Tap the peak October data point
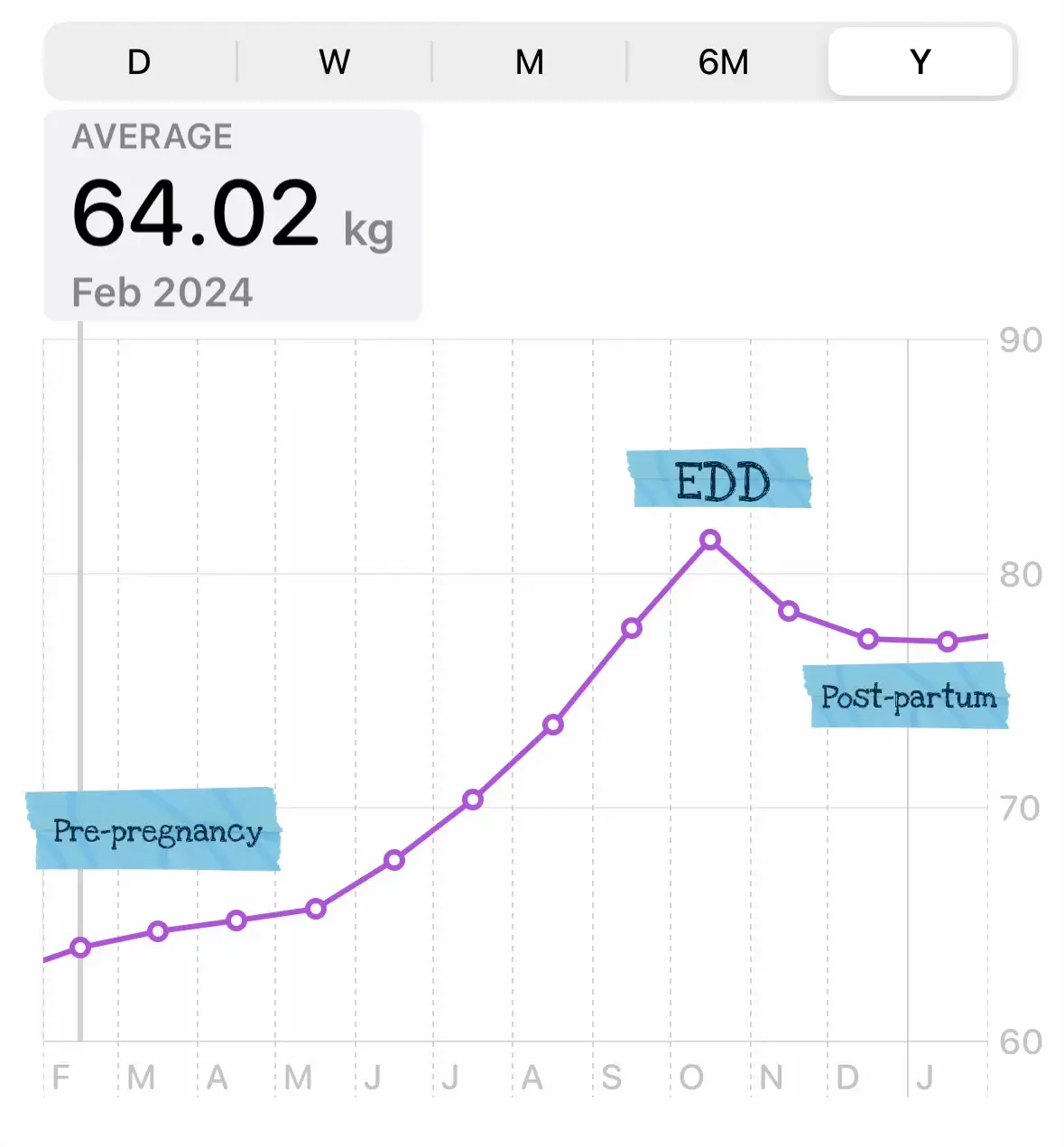 coord(710,541)
